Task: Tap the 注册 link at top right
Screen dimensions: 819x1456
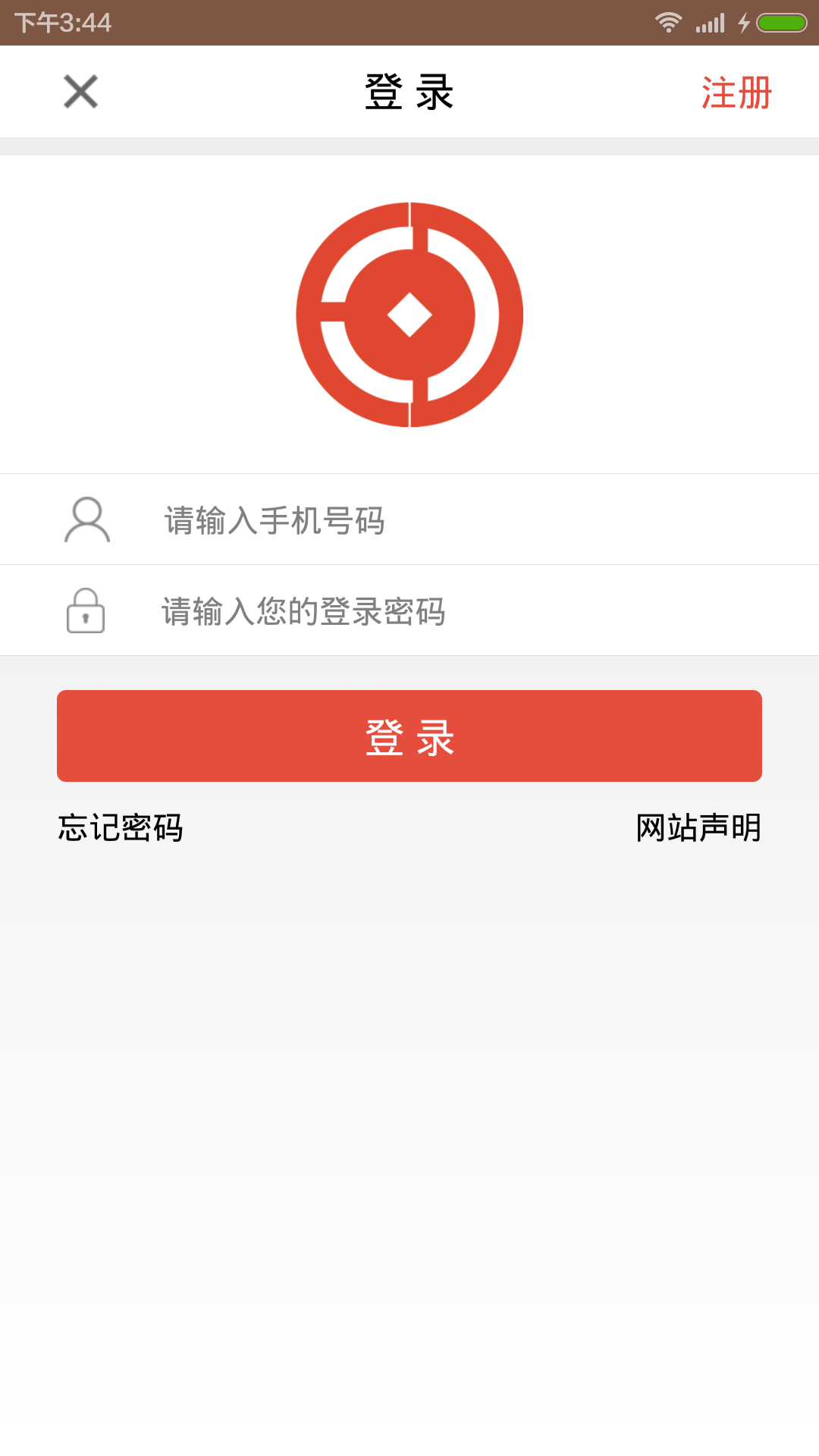Action: (x=736, y=93)
